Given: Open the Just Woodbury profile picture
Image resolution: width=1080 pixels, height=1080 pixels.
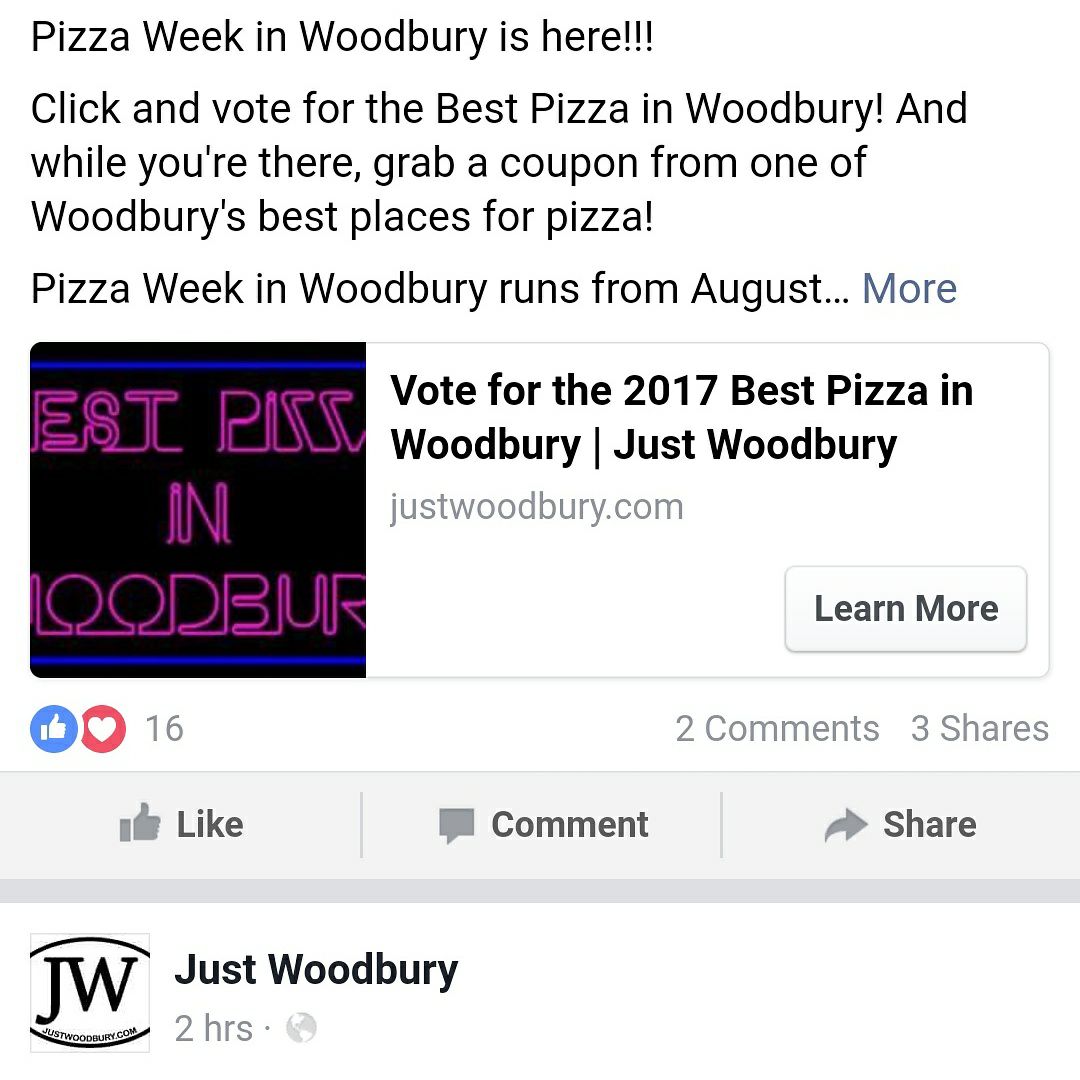Looking at the screenshot, I should click(90, 992).
